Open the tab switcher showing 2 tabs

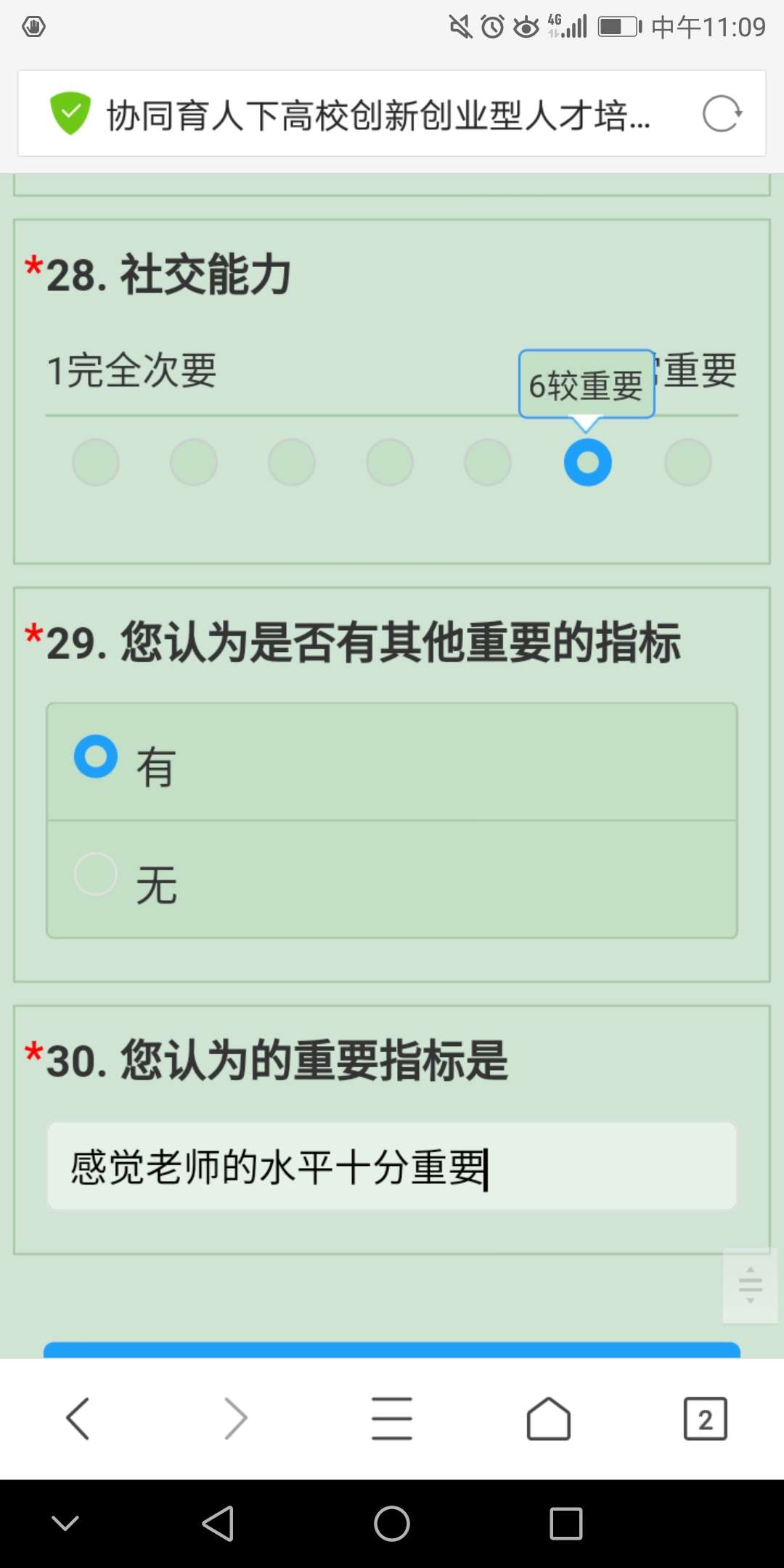tap(705, 1418)
